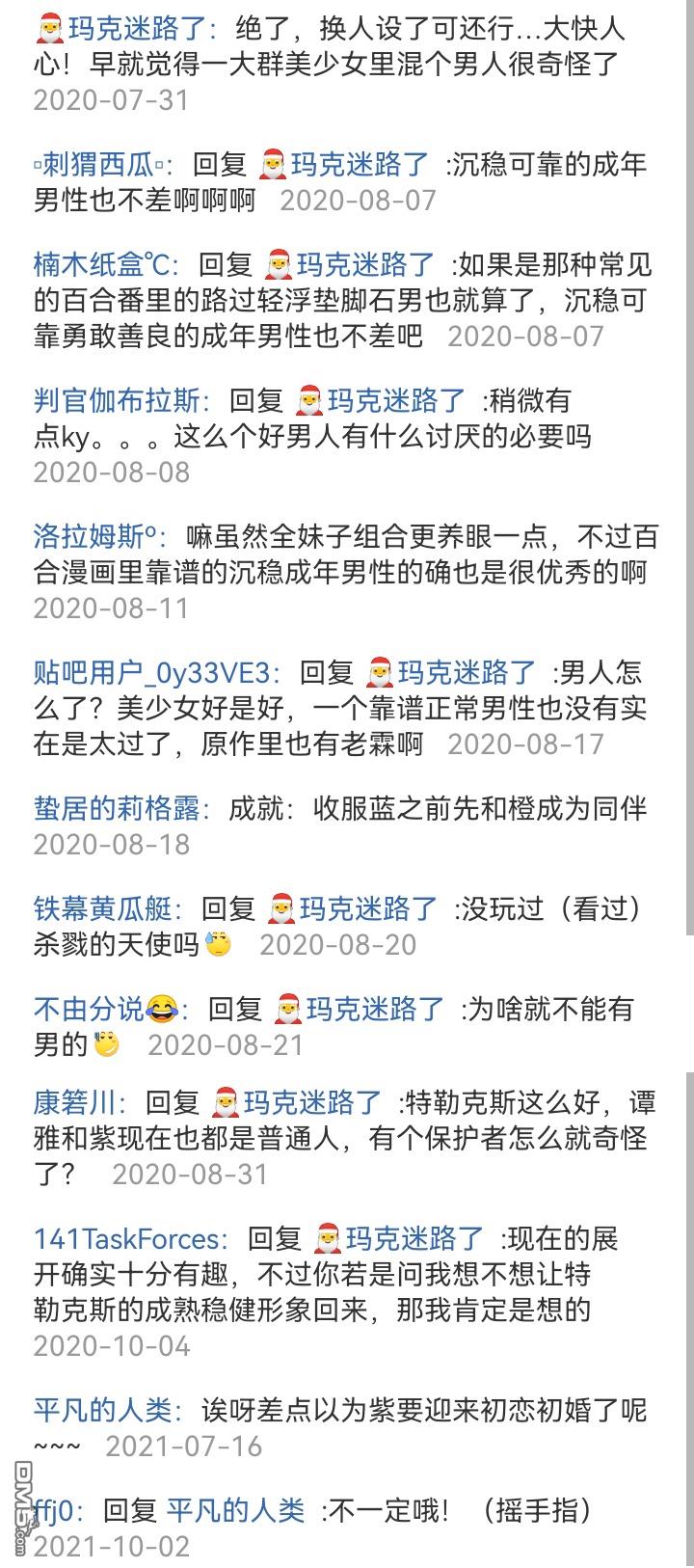Open the profile of 蛰居的莉格露
Image resolution: width=694 pixels, height=1568 pixels.
tap(118, 808)
